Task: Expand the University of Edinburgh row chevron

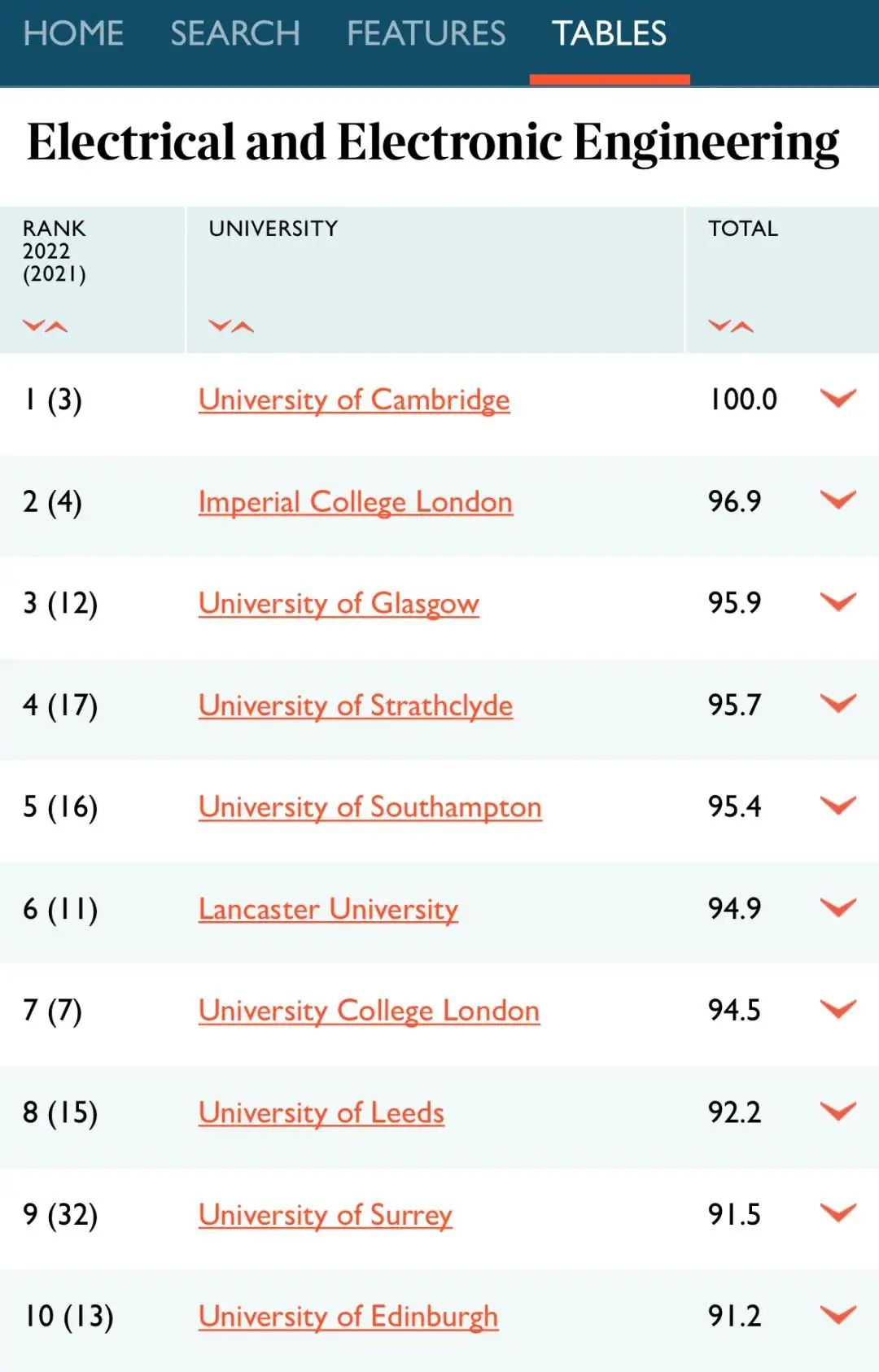Action: (837, 1314)
